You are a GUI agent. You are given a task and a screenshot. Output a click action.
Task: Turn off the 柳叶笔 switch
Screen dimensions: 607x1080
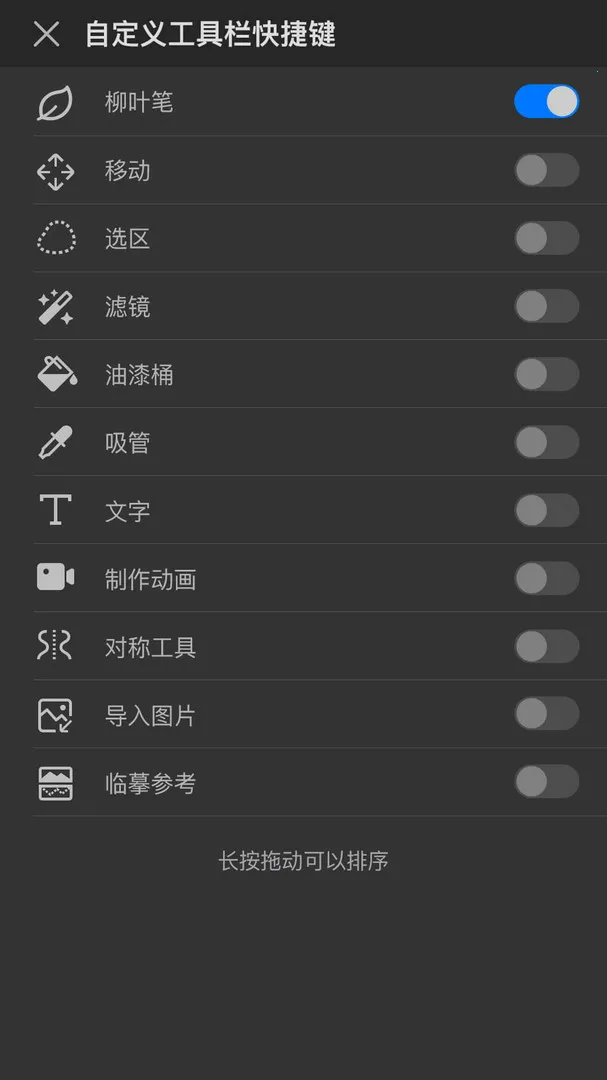click(x=546, y=102)
